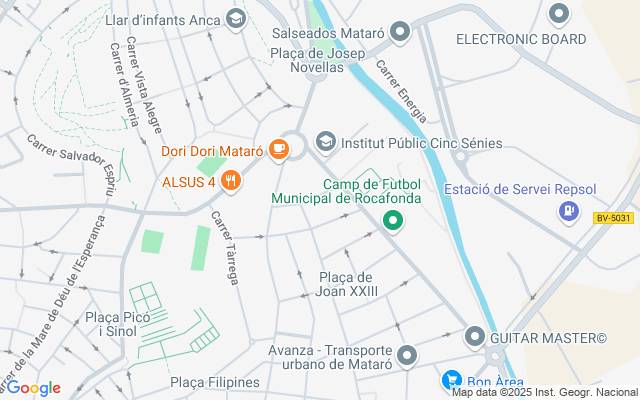Tap the Llar d'infants Anca school marker
The image size is (640, 400).
click(x=236, y=18)
